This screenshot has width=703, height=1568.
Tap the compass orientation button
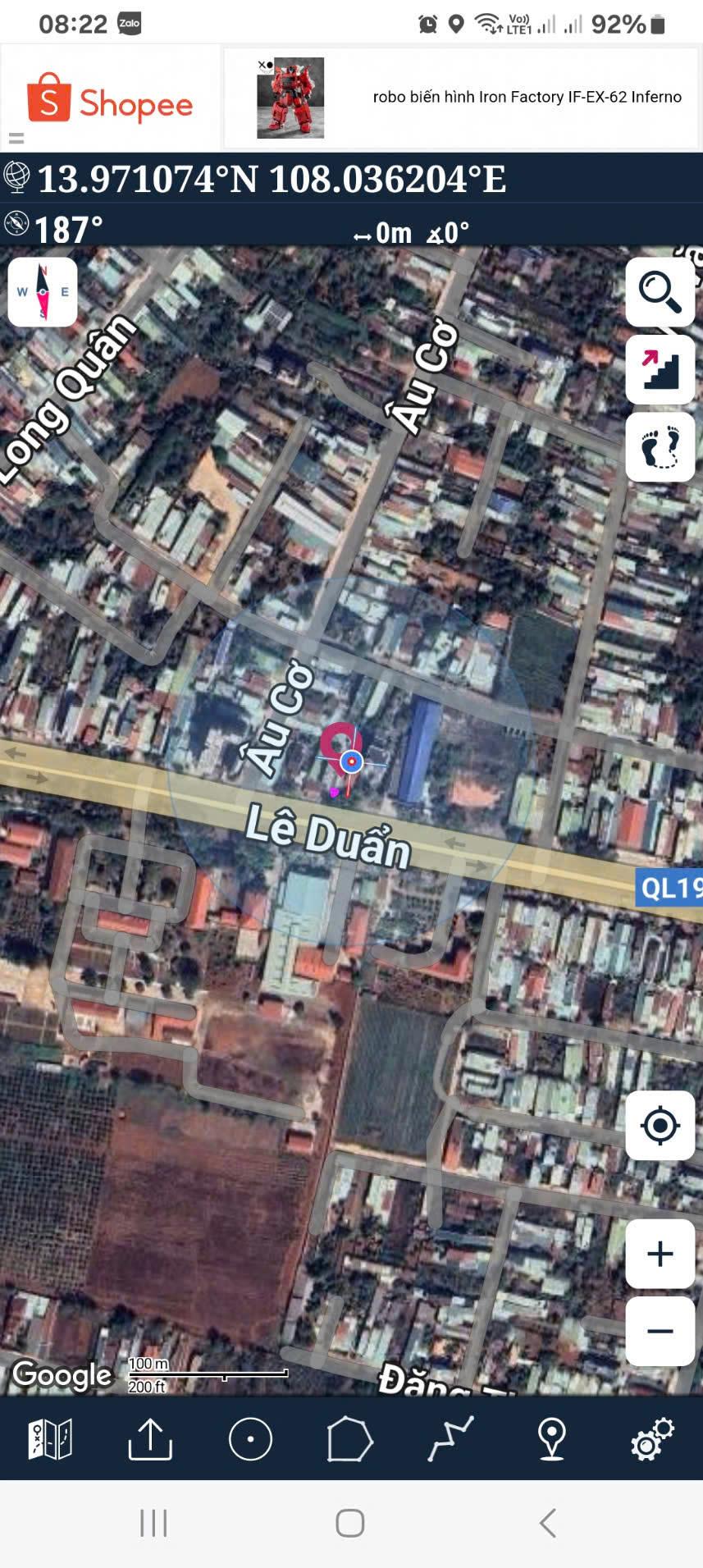click(43, 292)
